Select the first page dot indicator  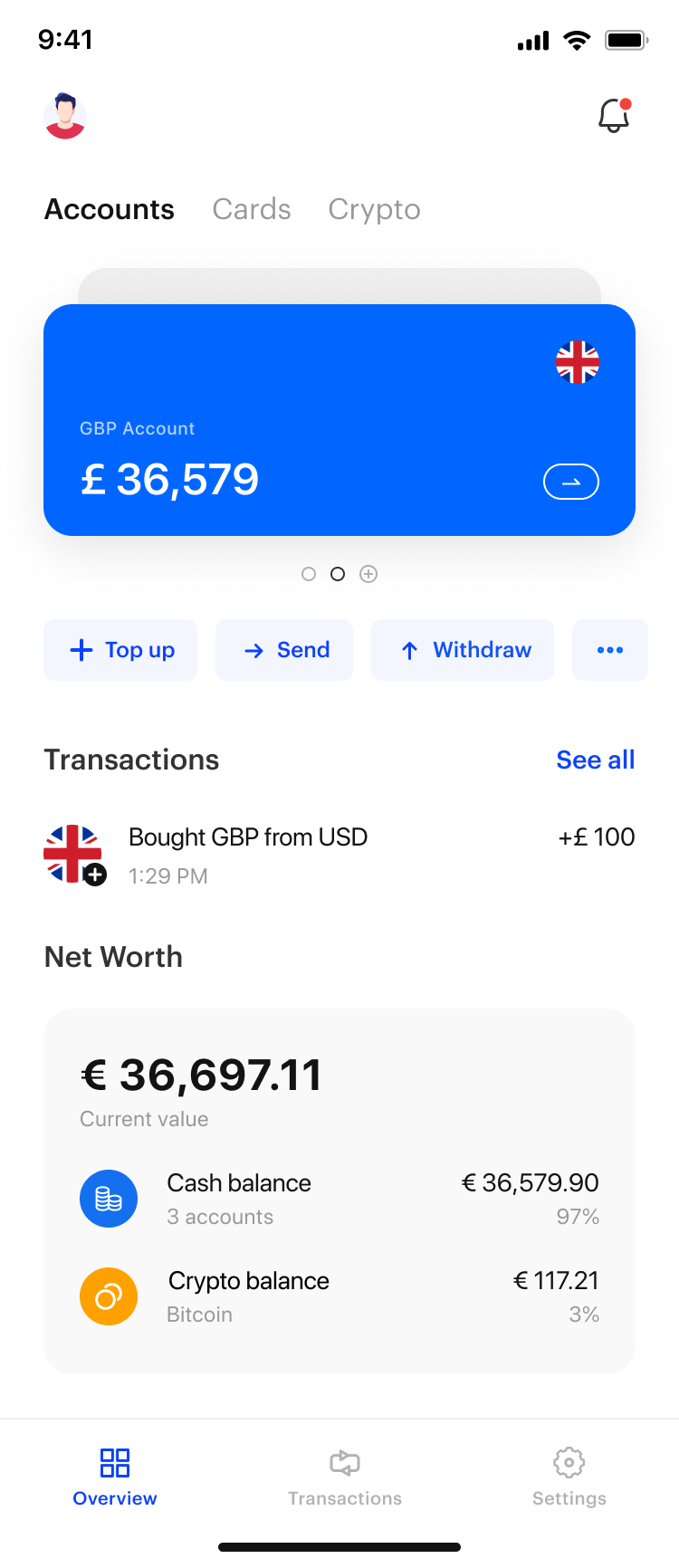[309, 573]
